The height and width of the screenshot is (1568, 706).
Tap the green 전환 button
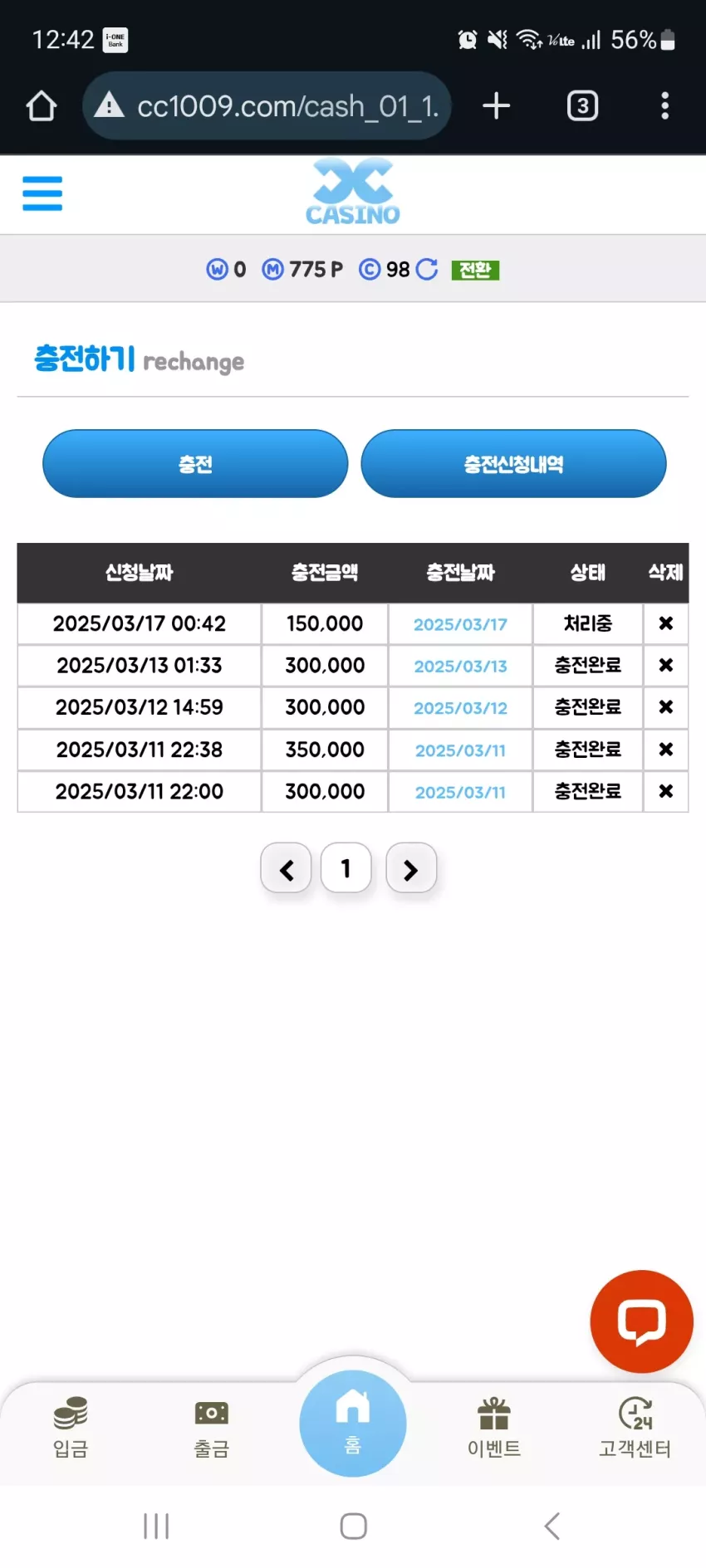(x=475, y=270)
